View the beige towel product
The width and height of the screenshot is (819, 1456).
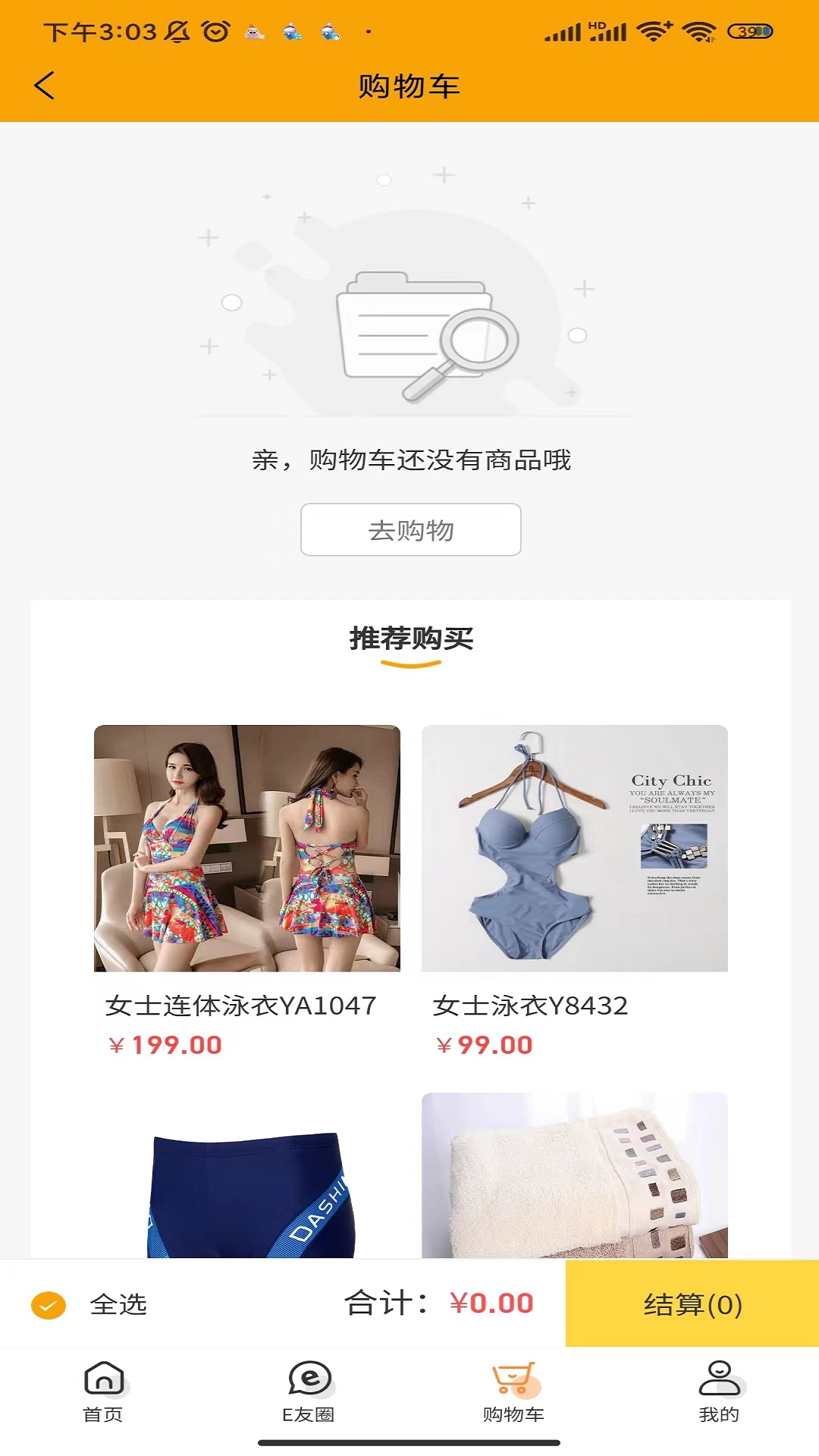tap(575, 1175)
